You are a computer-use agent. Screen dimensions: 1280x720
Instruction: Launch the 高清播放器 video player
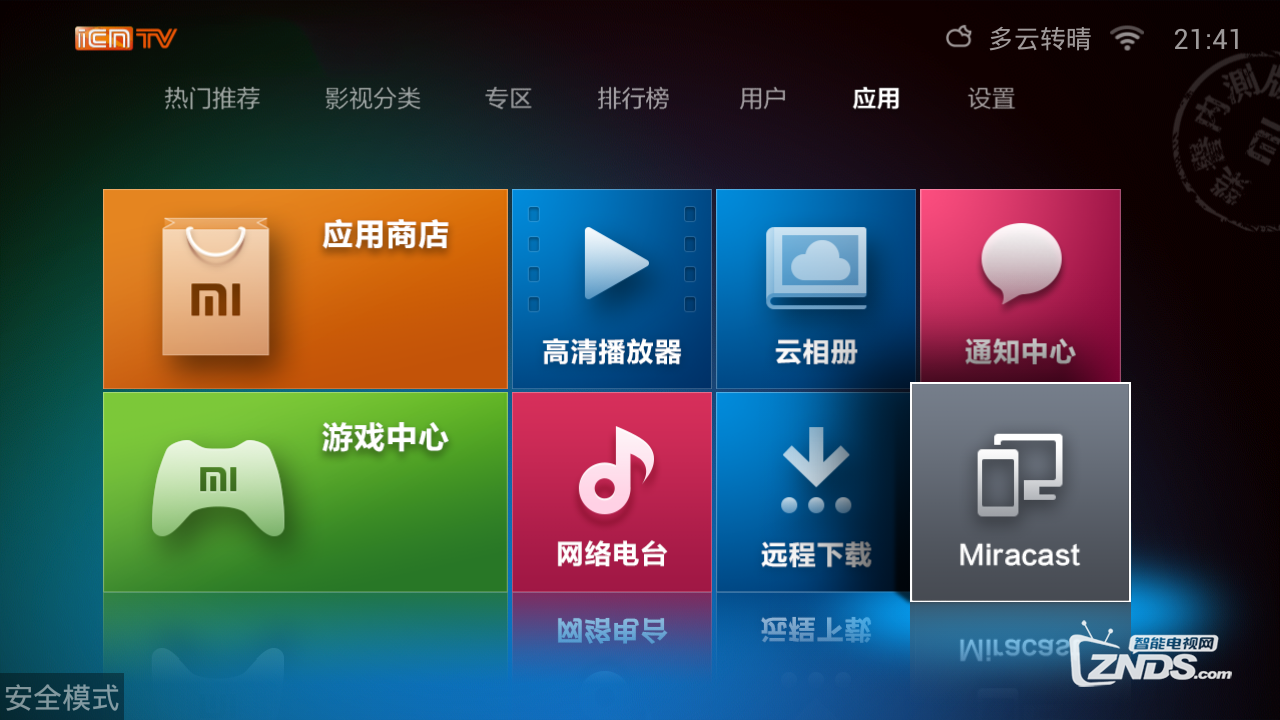point(612,289)
